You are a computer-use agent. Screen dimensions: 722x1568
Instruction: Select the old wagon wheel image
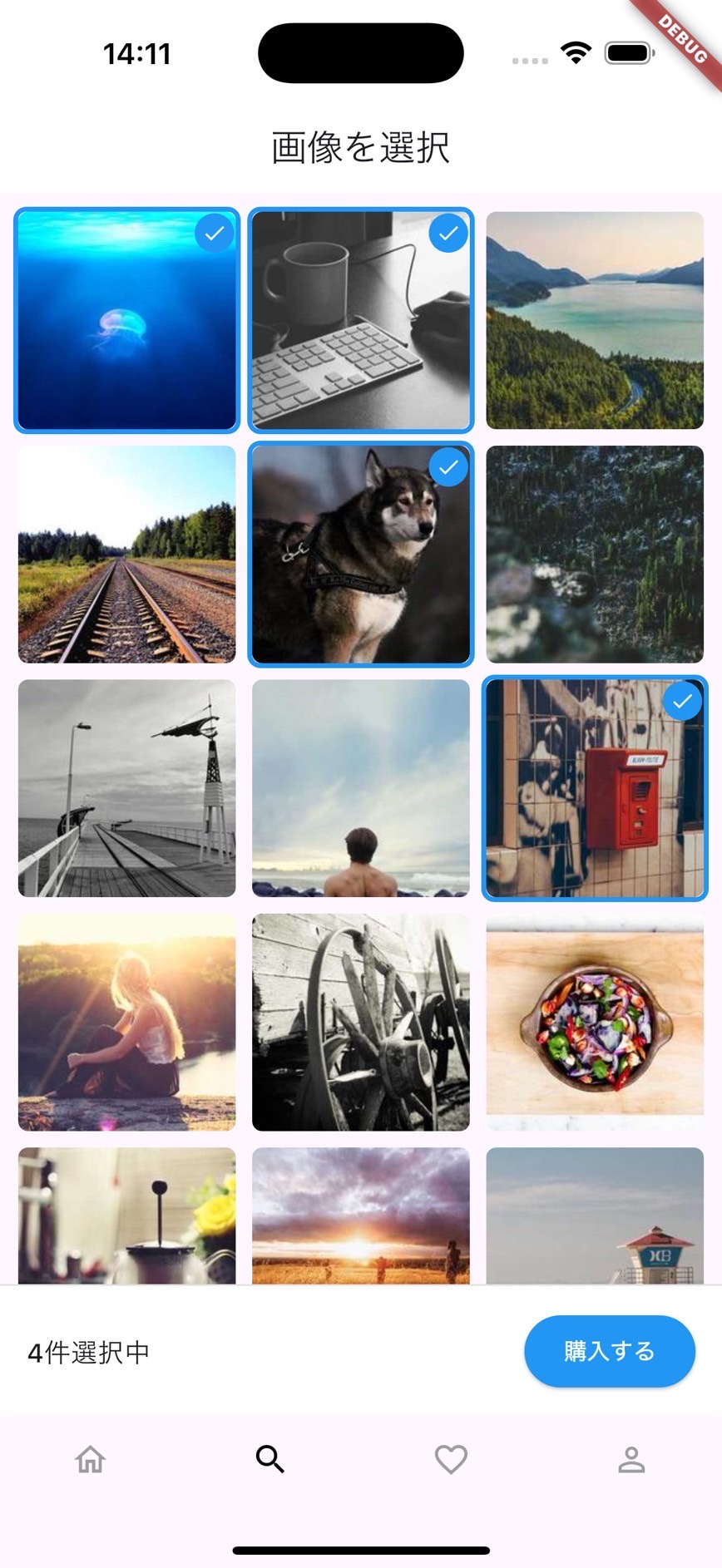(361, 1022)
